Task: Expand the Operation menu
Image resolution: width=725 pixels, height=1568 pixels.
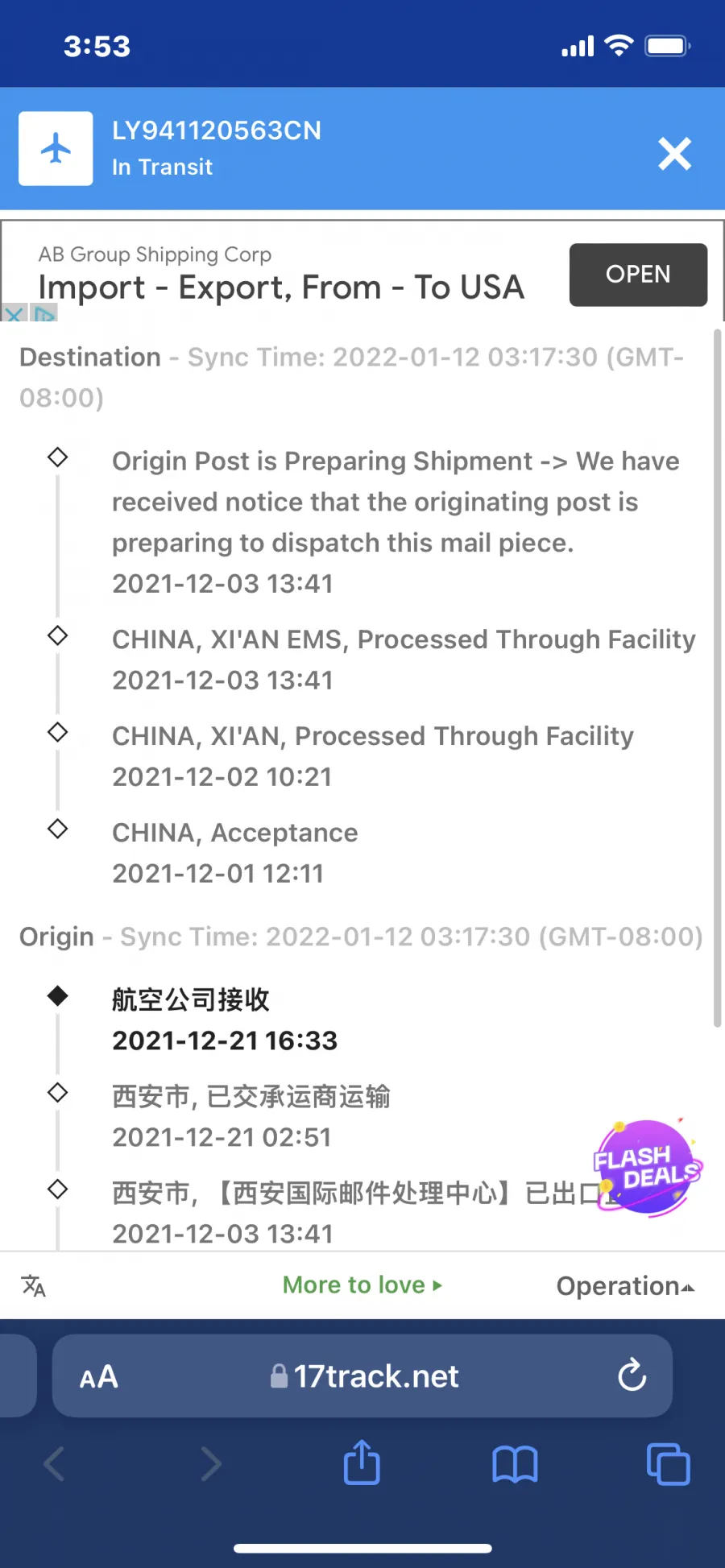Action: pyautogui.click(x=625, y=1286)
